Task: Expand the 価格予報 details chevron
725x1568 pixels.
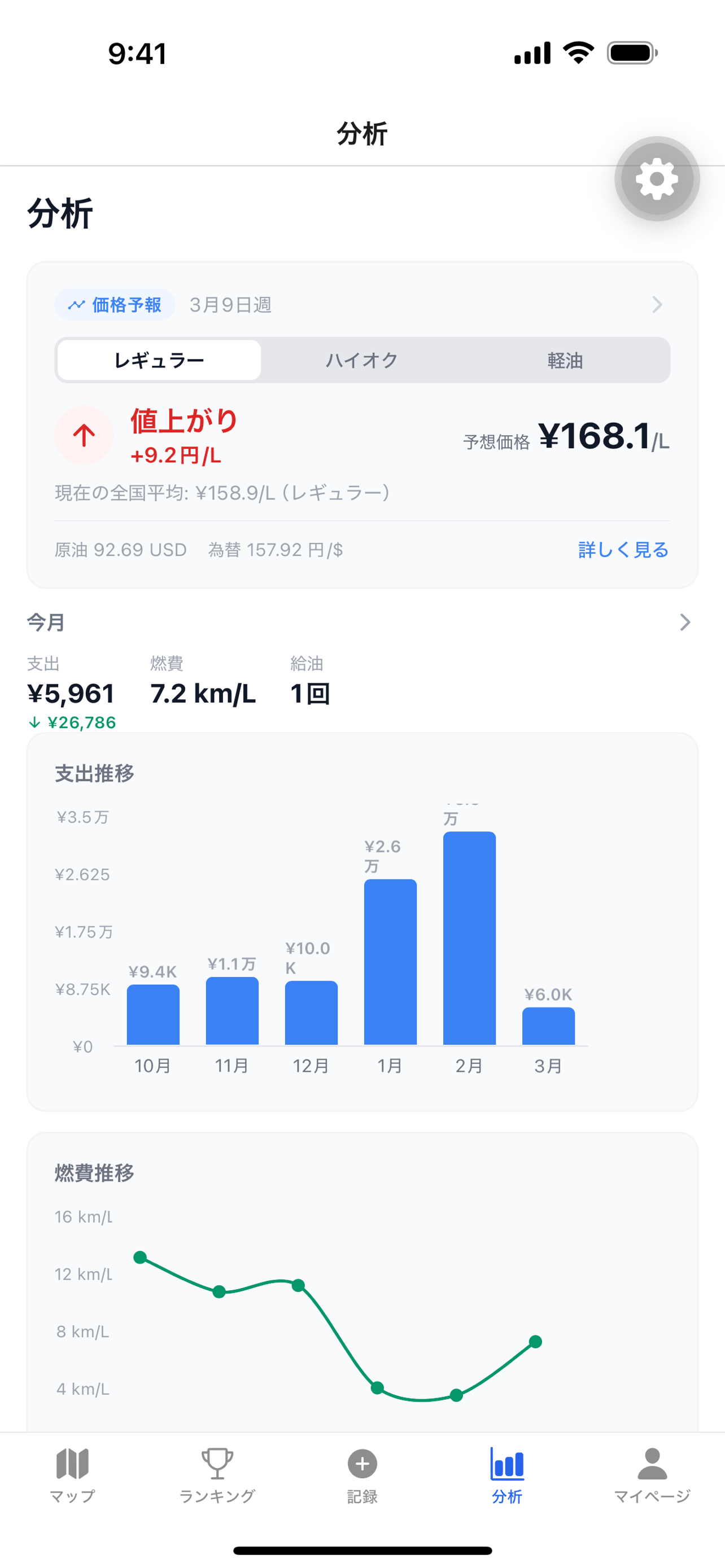Action: (x=657, y=304)
